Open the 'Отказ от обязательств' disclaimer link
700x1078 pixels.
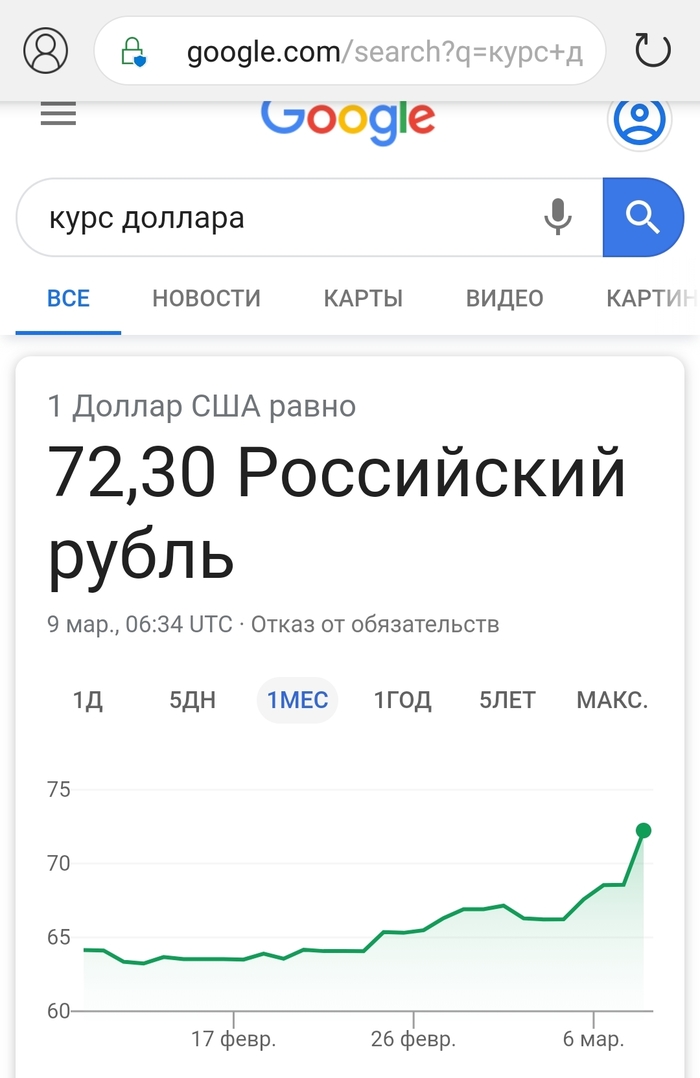[x=374, y=625]
